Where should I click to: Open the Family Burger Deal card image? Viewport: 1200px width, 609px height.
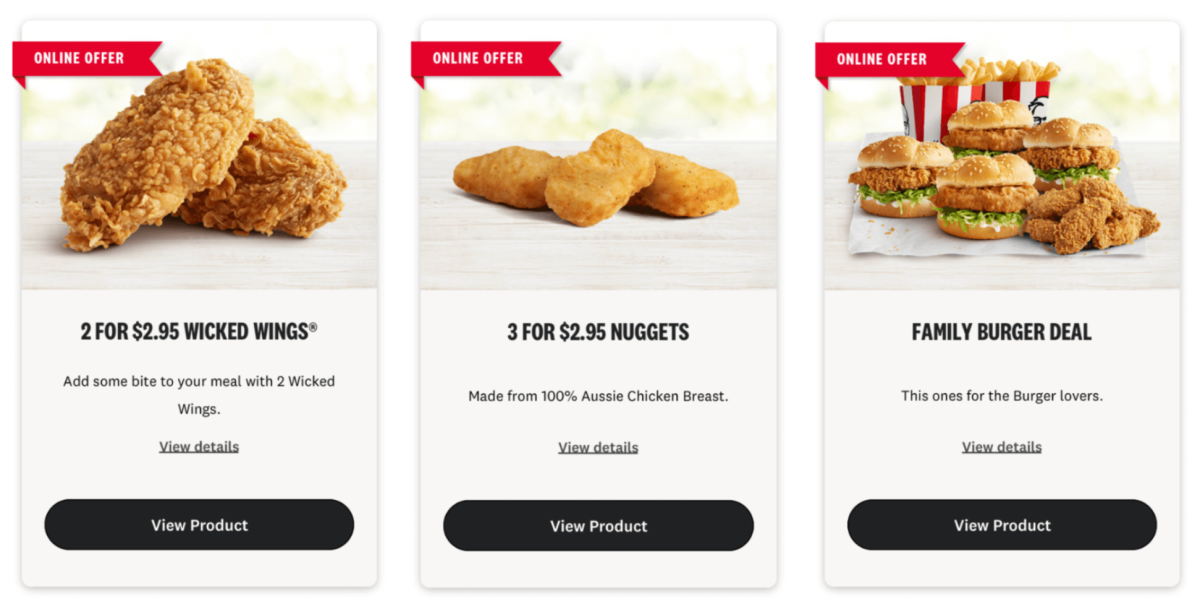(x=1002, y=160)
